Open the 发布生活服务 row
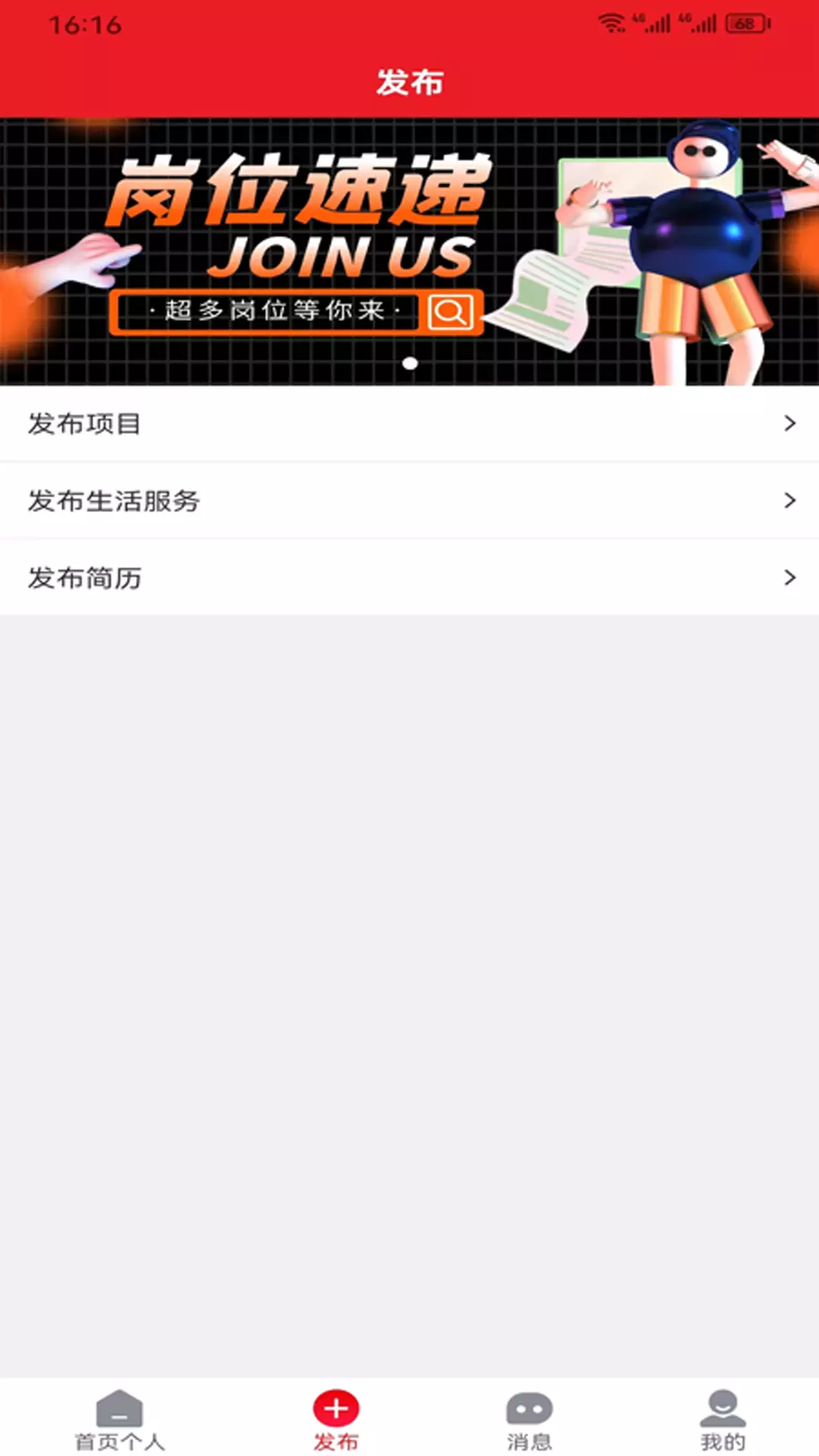 (x=409, y=500)
